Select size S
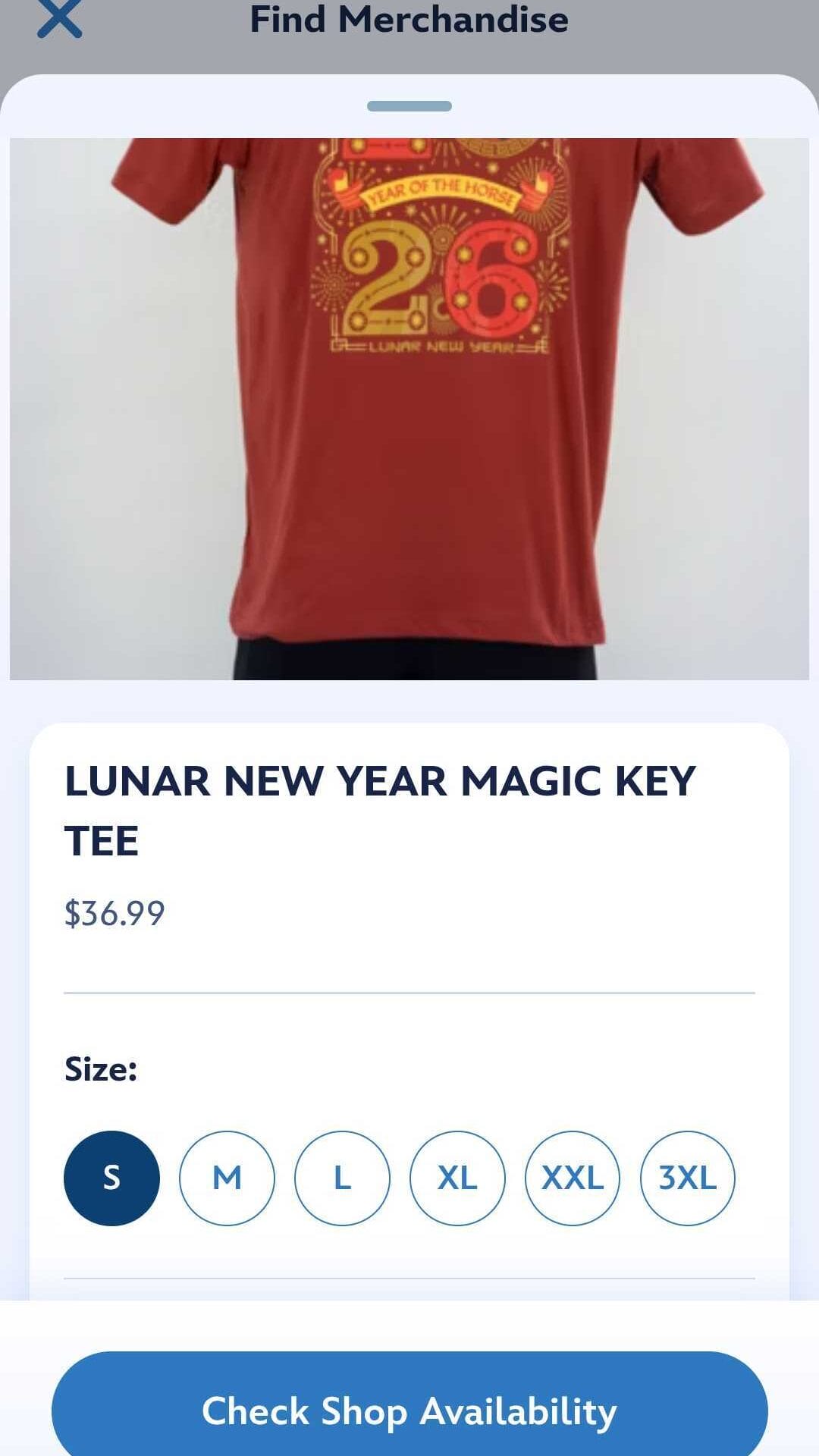 [111, 1178]
